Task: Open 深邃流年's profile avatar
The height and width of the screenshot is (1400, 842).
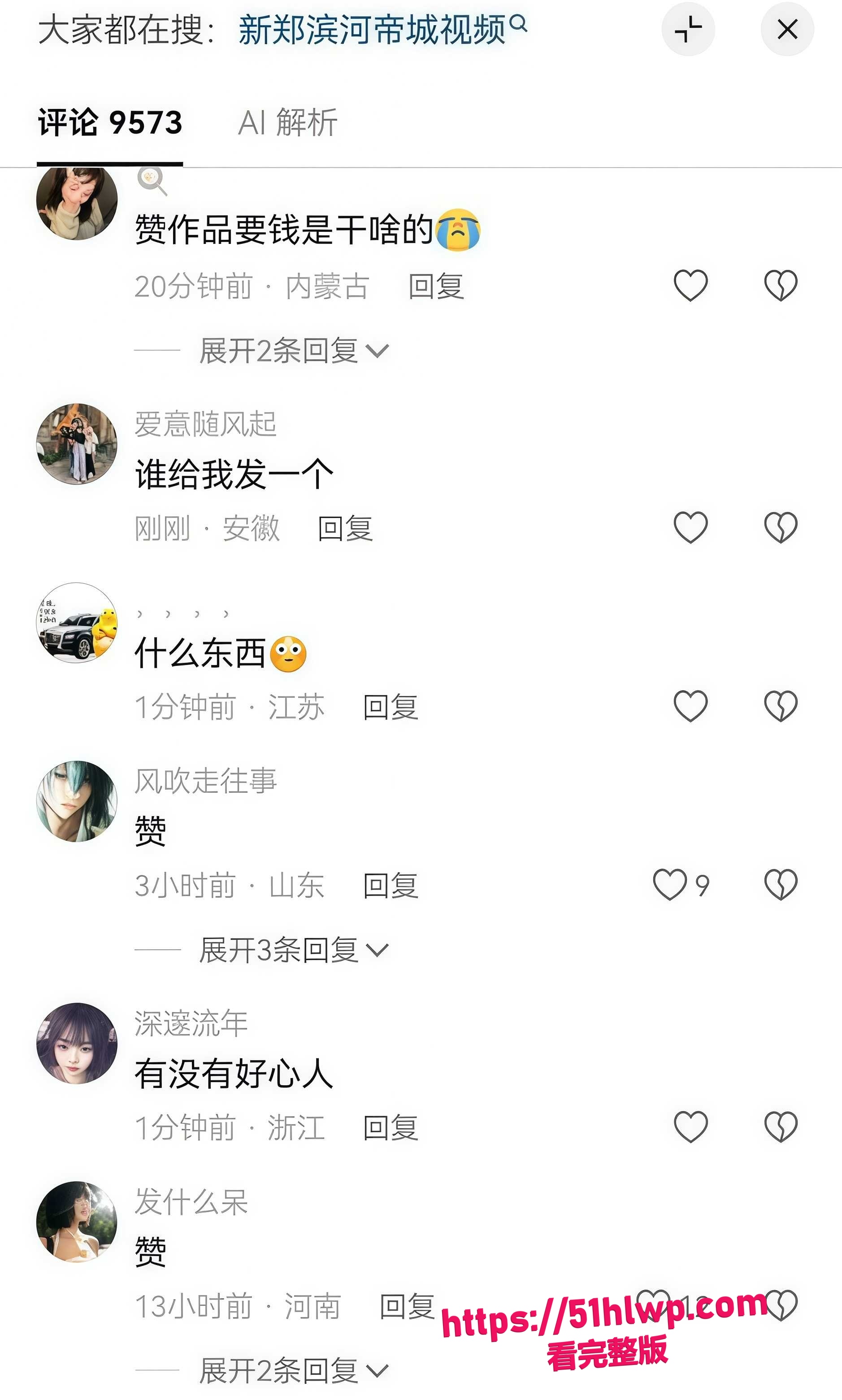Action: (77, 1043)
